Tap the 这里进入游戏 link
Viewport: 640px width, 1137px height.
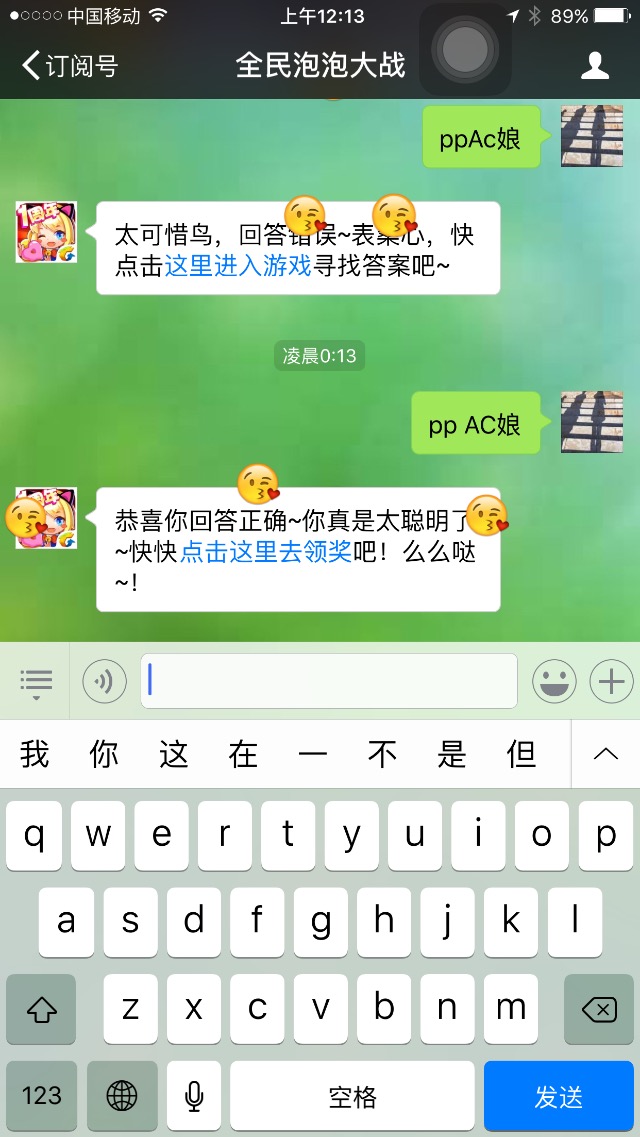pos(238,267)
